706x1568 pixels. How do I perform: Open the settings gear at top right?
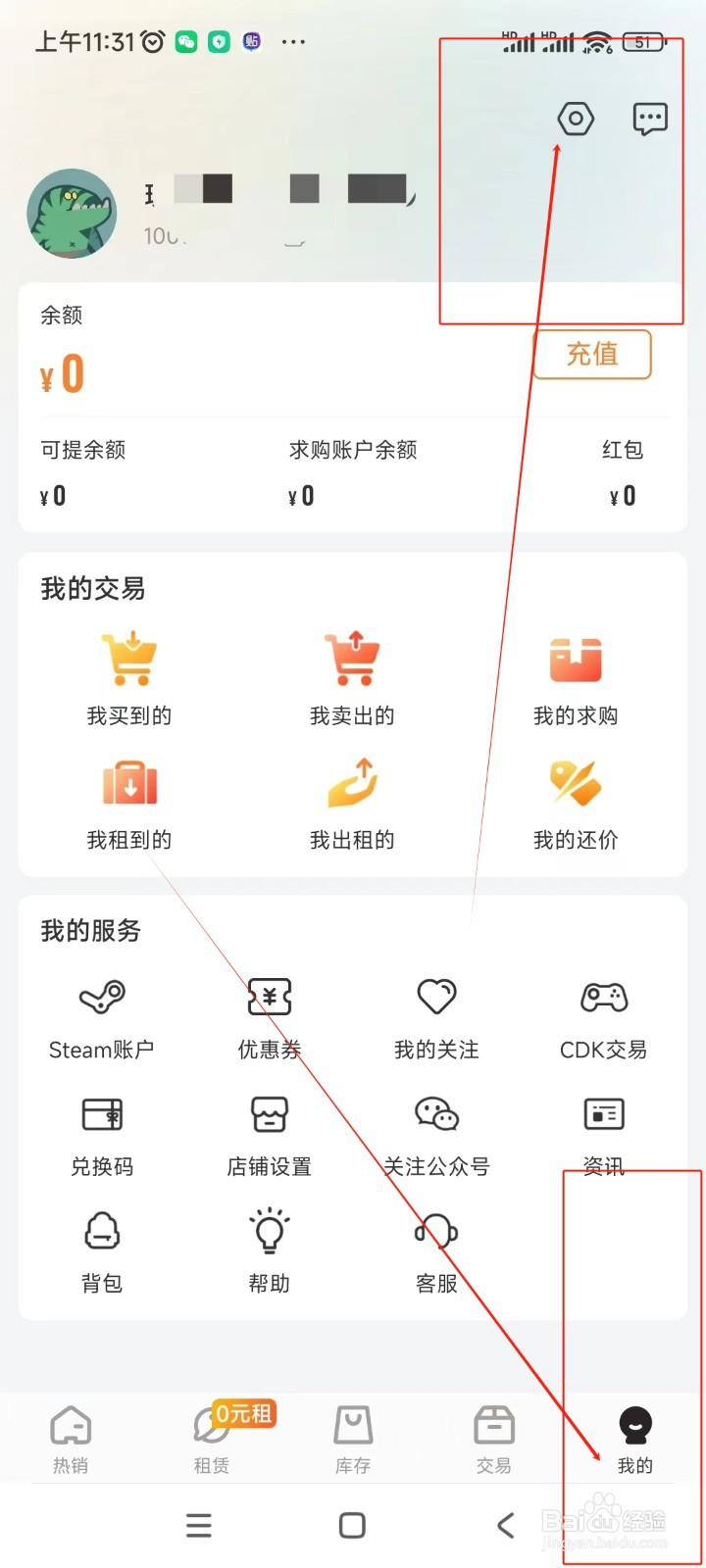(575, 118)
